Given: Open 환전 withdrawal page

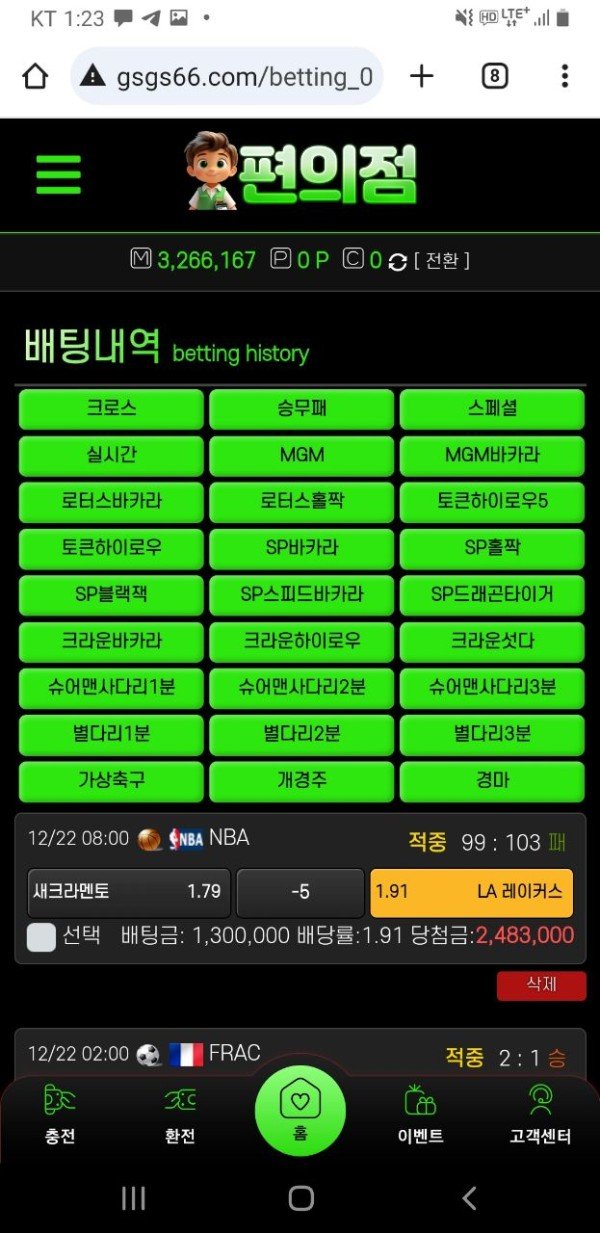Looking at the screenshot, I should (x=180, y=1114).
